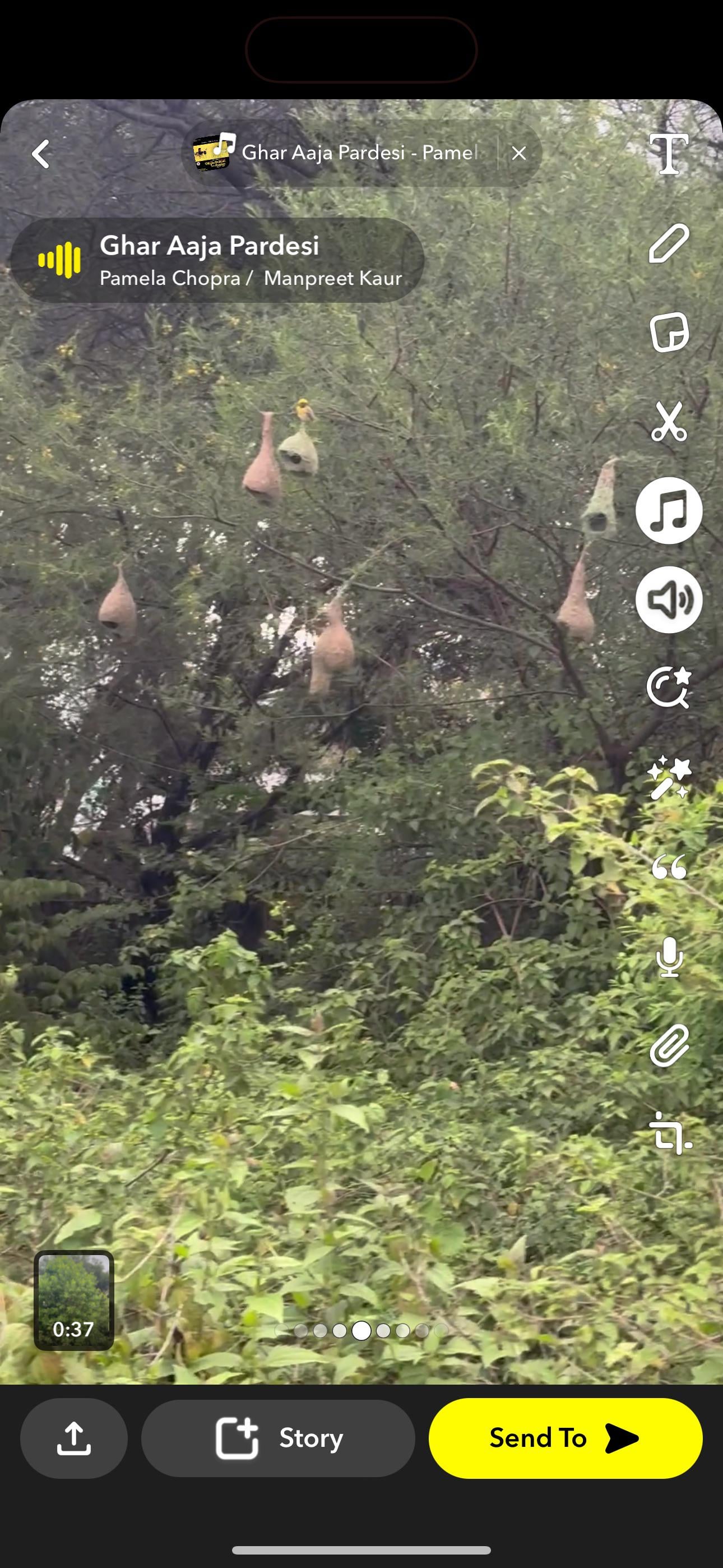
Task: Record a voiceover with the microphone
Action: (x=669, y=956)
